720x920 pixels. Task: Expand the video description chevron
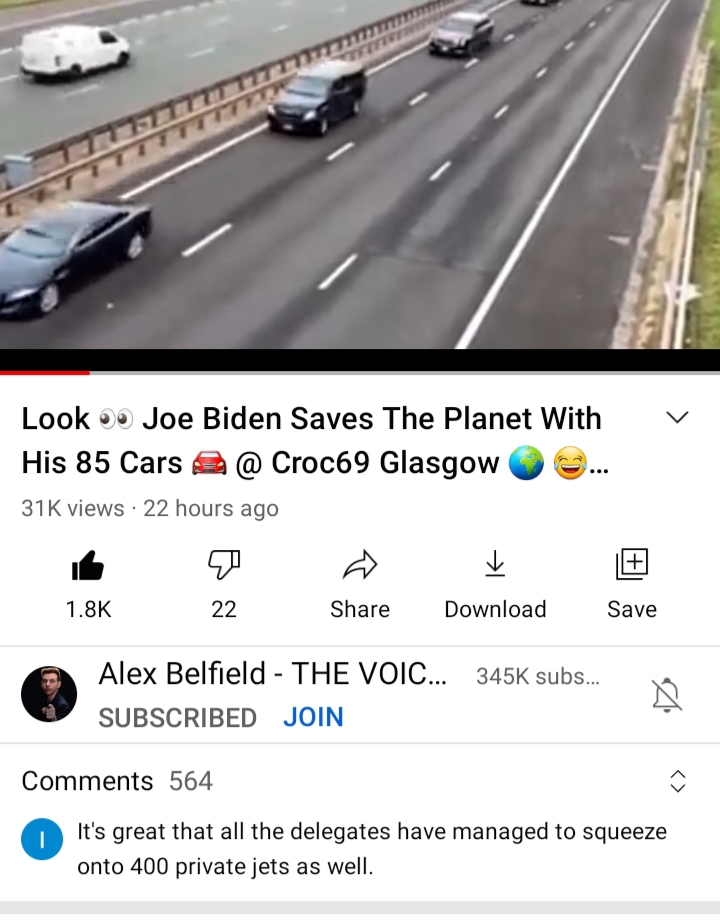click(677, 418)
